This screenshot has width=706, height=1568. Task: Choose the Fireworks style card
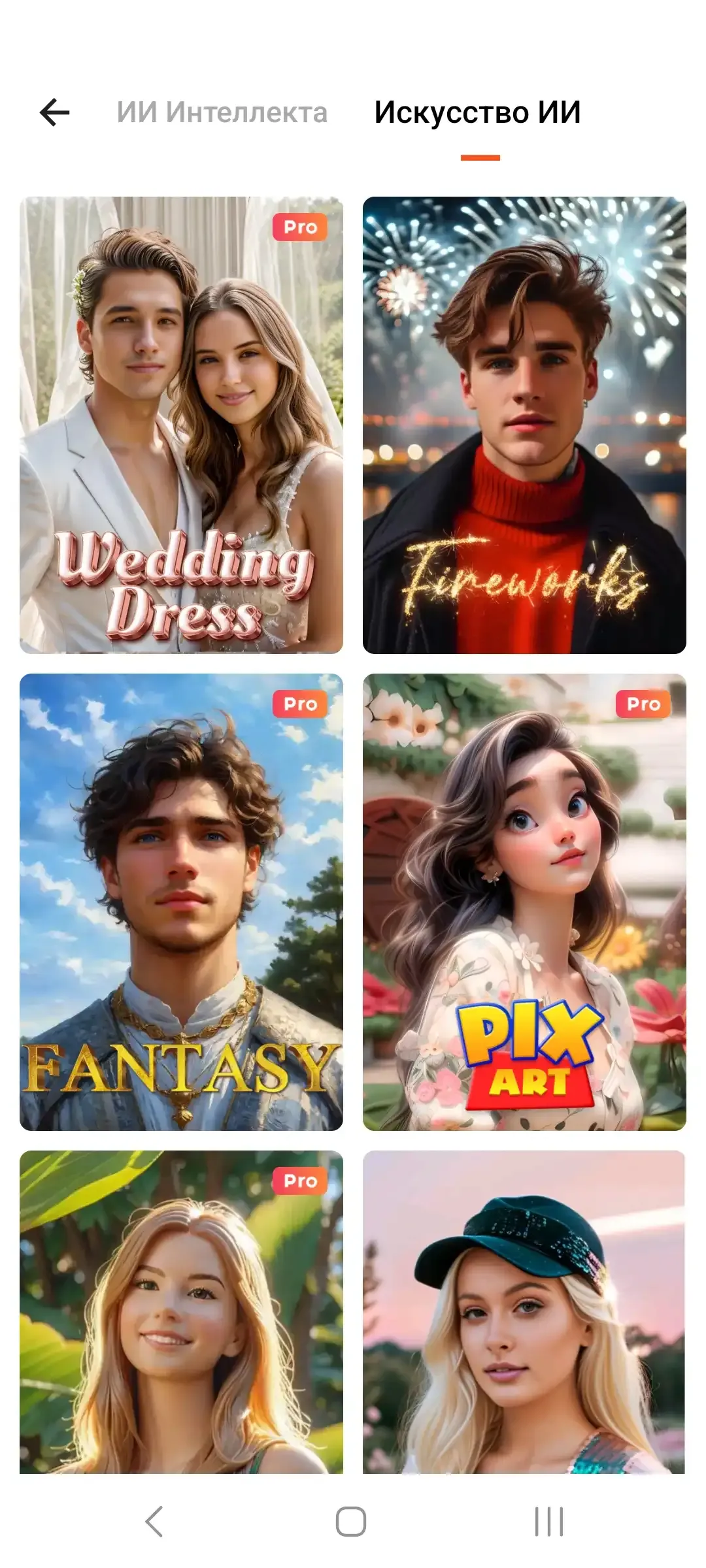(x=524, y=425)
